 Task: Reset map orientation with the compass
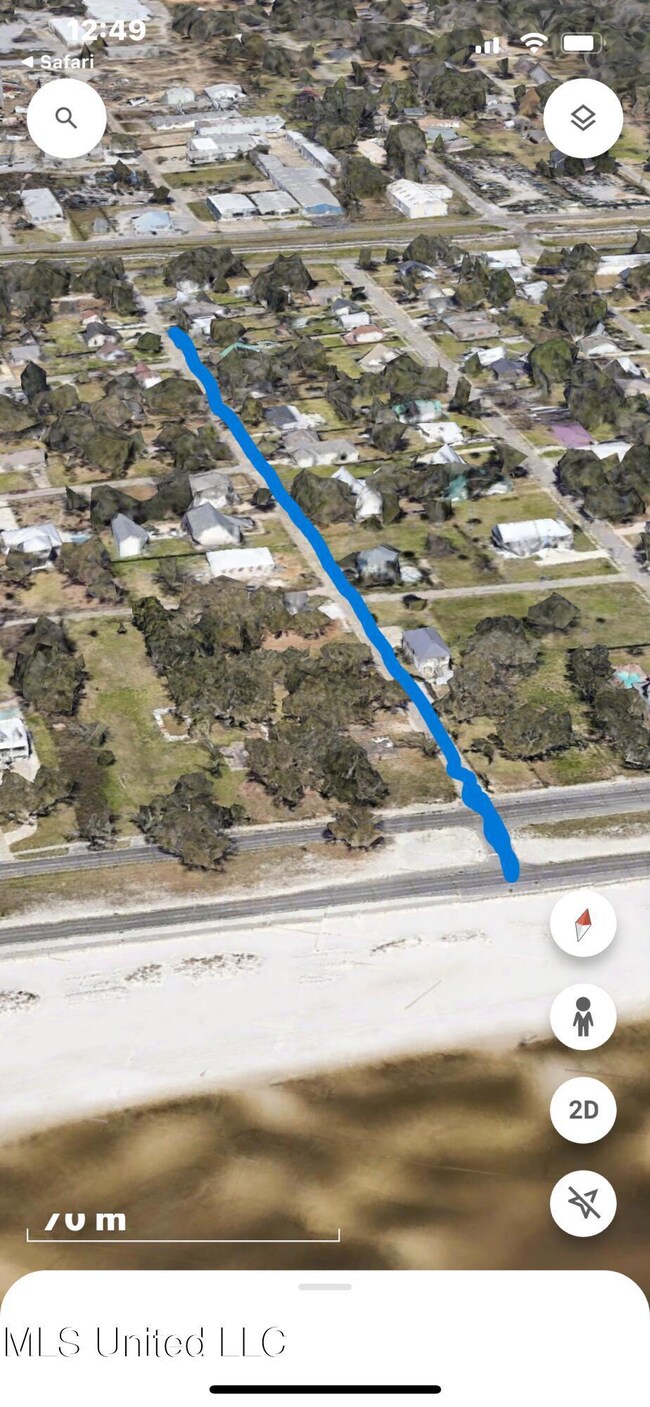tap(583, 924)
